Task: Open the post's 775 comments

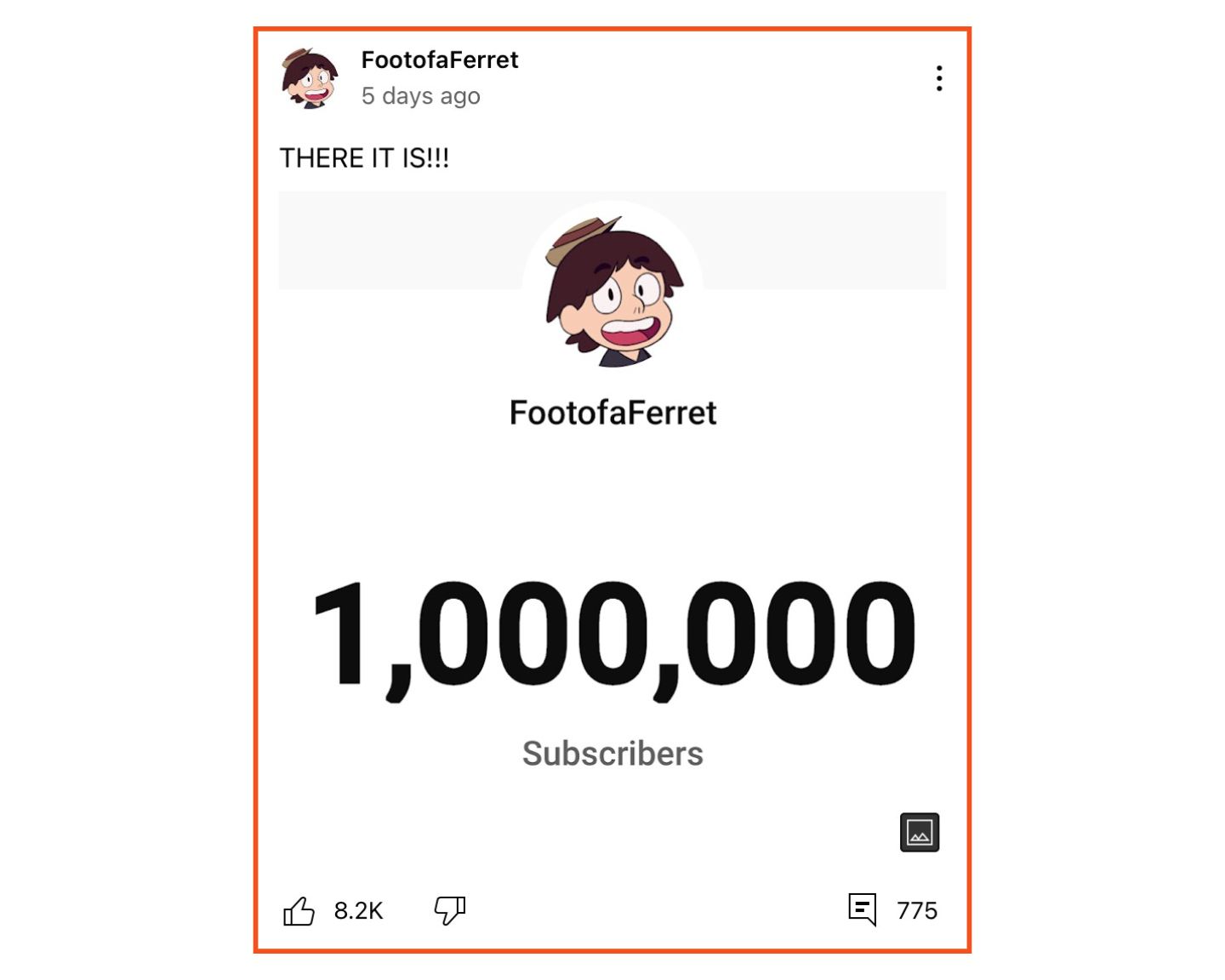Action: point(863,909)
